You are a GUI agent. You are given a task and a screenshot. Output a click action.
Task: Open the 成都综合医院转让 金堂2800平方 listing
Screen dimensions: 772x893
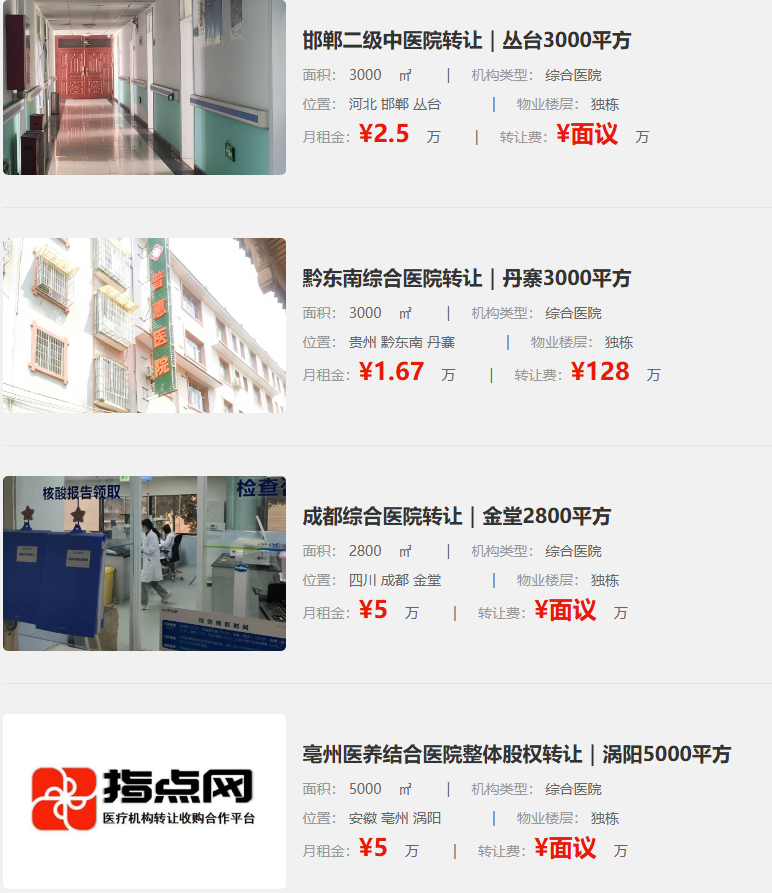click(456, 517)
